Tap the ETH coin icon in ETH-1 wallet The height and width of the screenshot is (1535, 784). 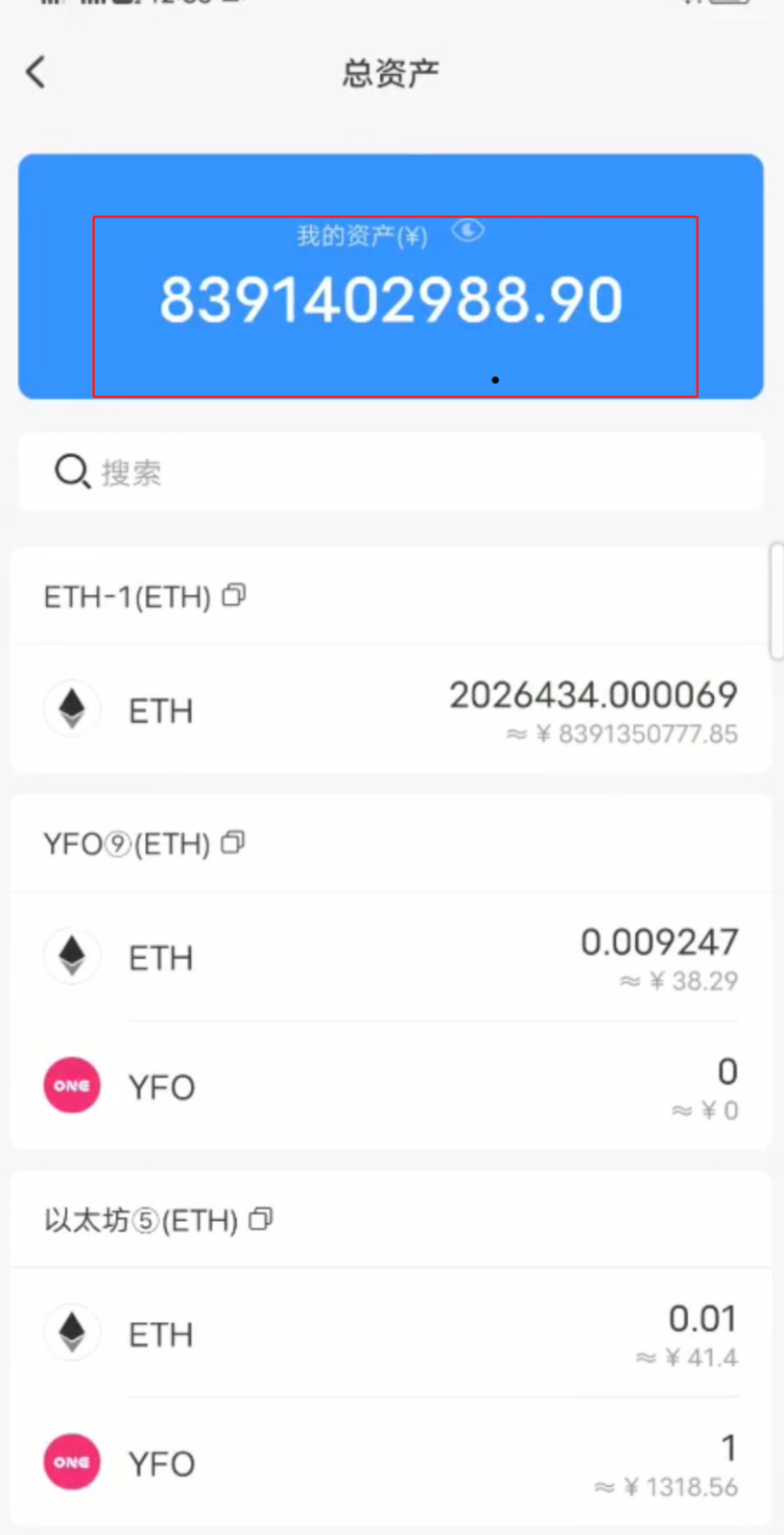pos(72,708)
